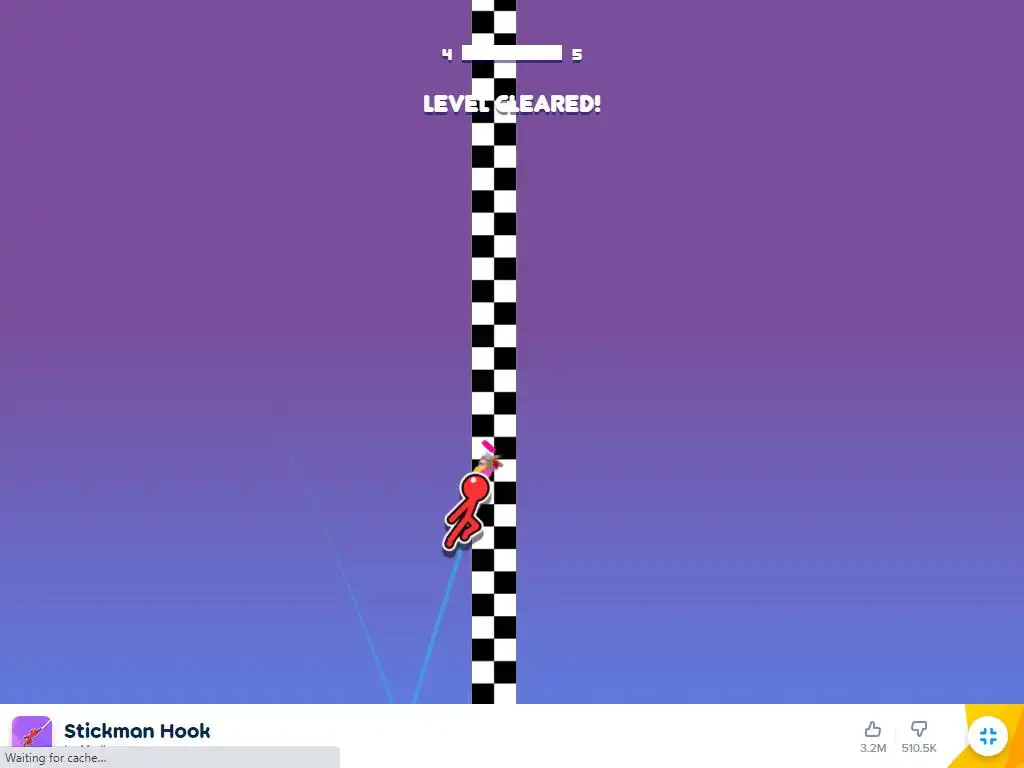
Task: Open the Stickman Hook game thumbnail
Action: (32, 733)
